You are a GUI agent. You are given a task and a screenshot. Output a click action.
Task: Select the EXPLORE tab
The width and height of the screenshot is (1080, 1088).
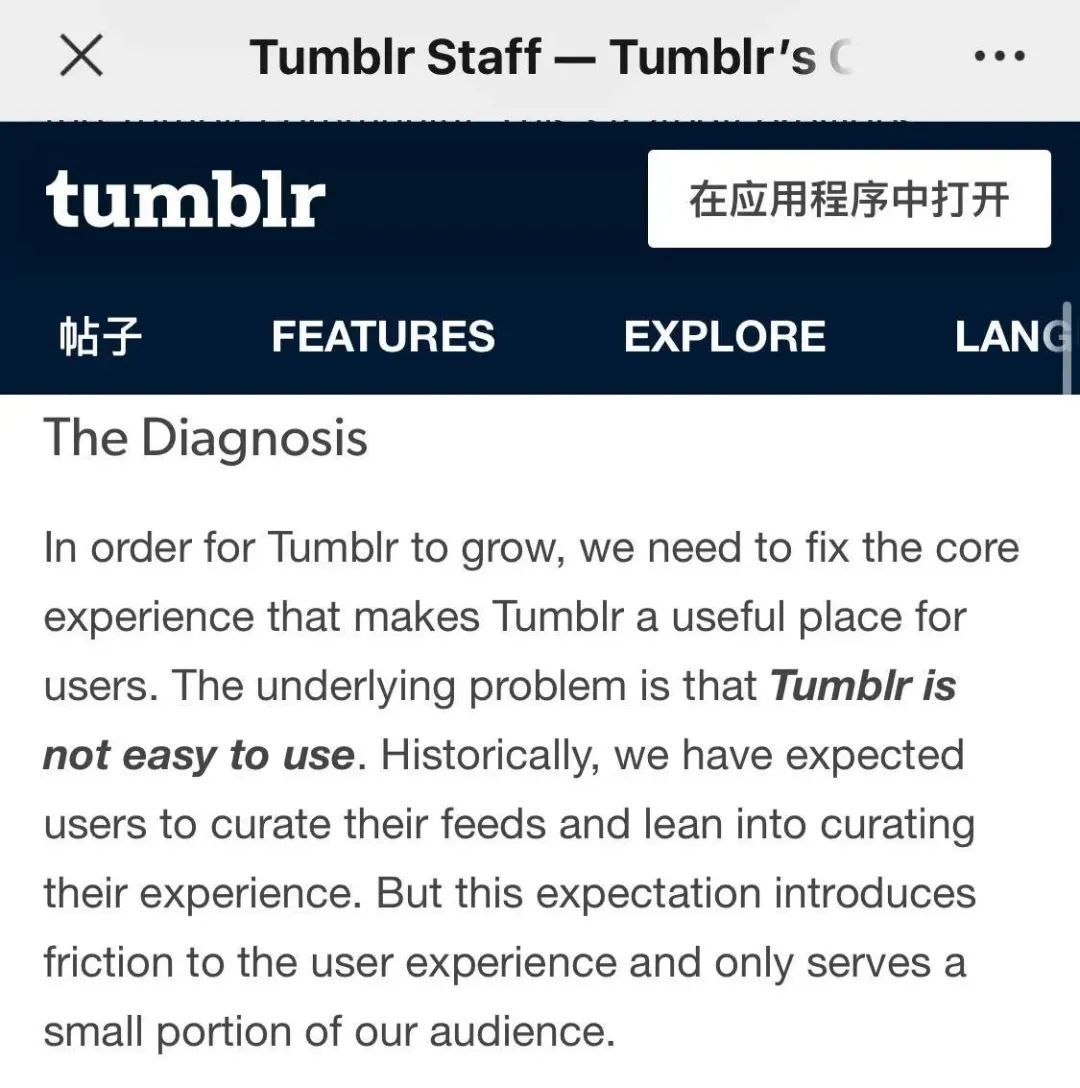[725, 336]
